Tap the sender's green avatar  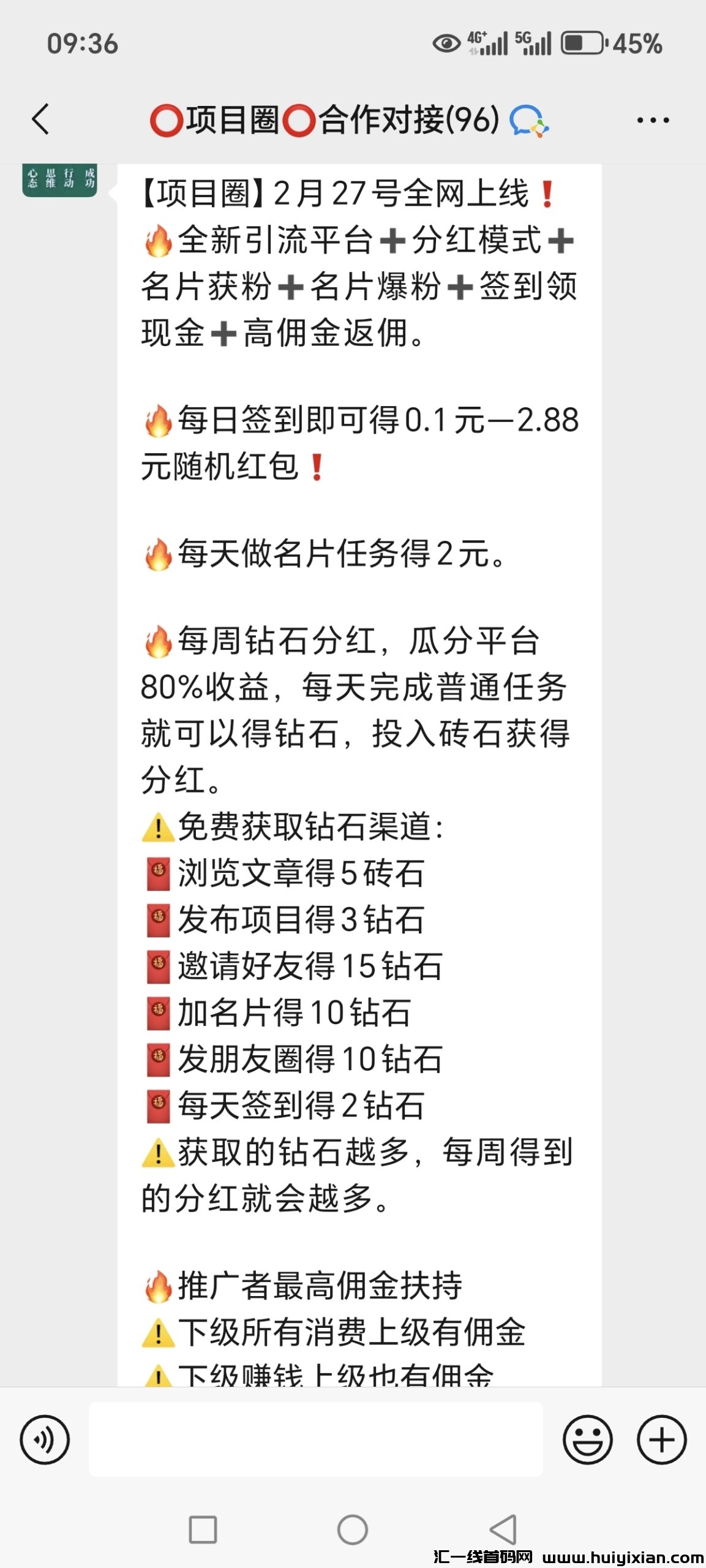tap(59, 180)
